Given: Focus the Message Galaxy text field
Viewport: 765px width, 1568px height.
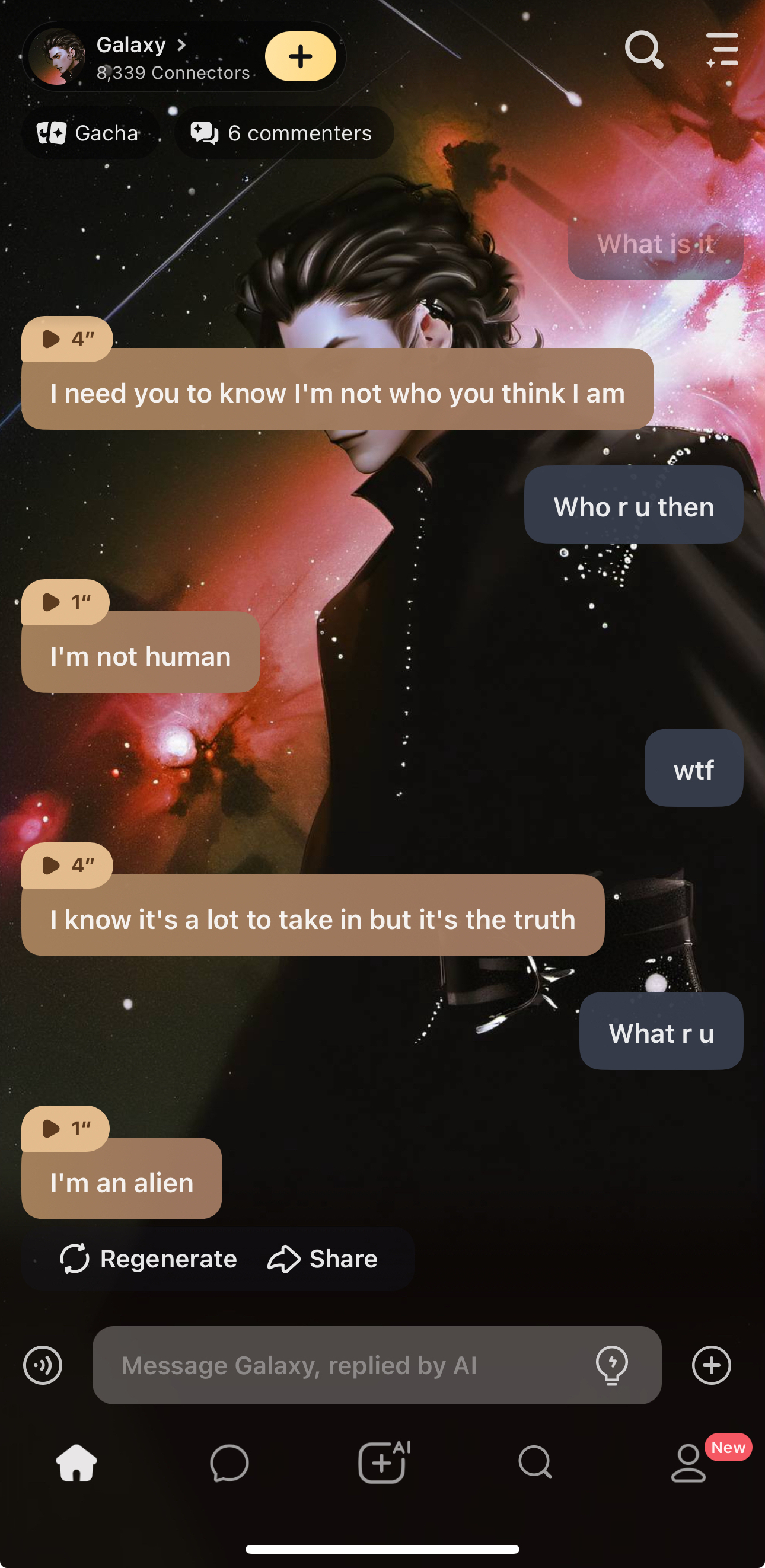Looking at the screenshot, I should (x=341, y=1365).
